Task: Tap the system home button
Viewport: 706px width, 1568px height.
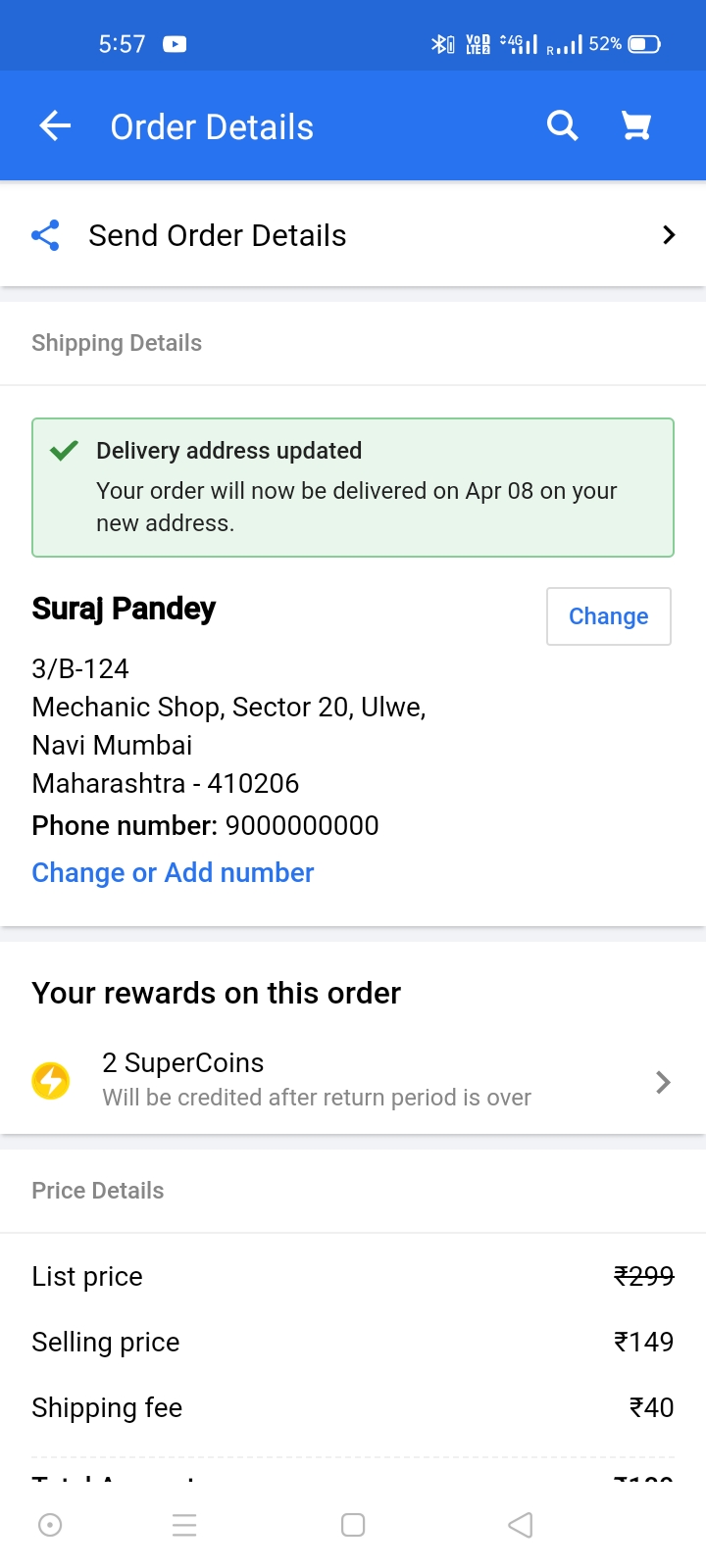Action: (x=353, y=1525)
